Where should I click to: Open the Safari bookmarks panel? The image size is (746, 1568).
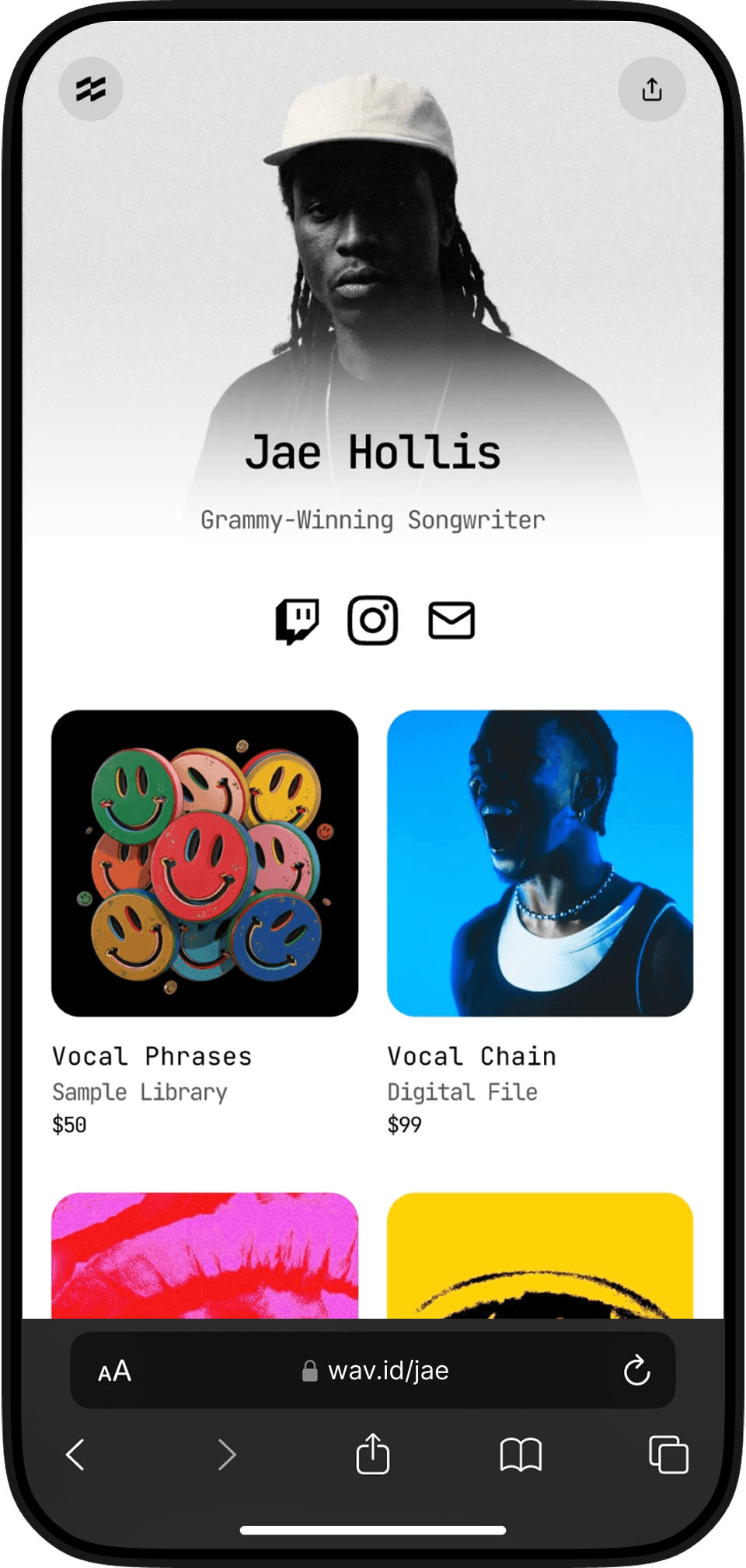pyautogui.click(x=521, y=1455)
